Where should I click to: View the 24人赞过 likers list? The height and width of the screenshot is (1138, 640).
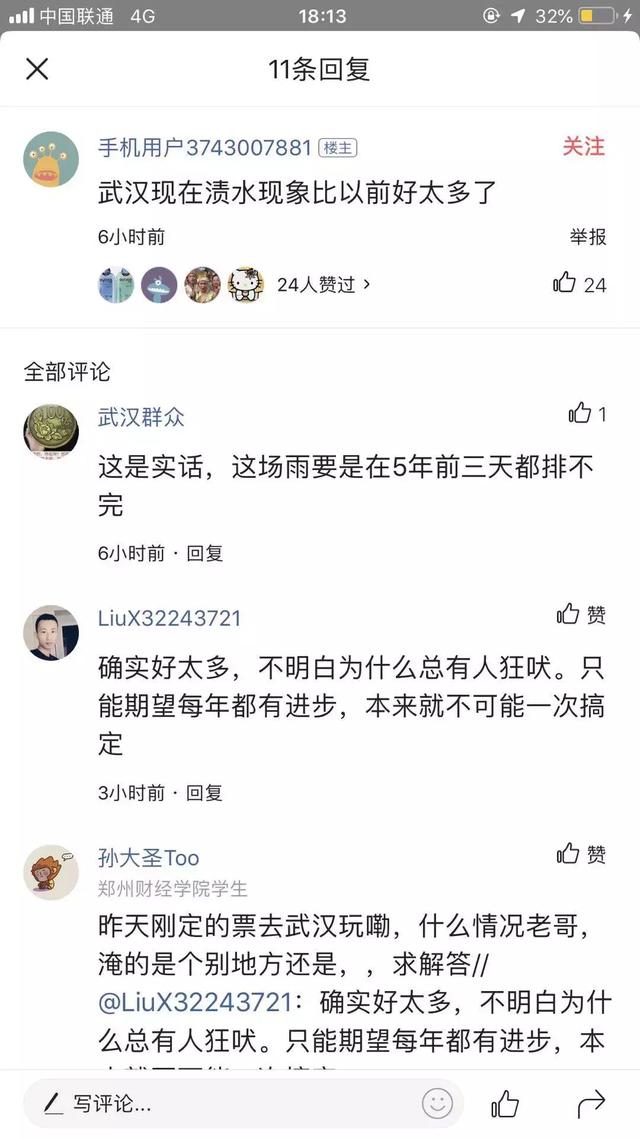323,285
